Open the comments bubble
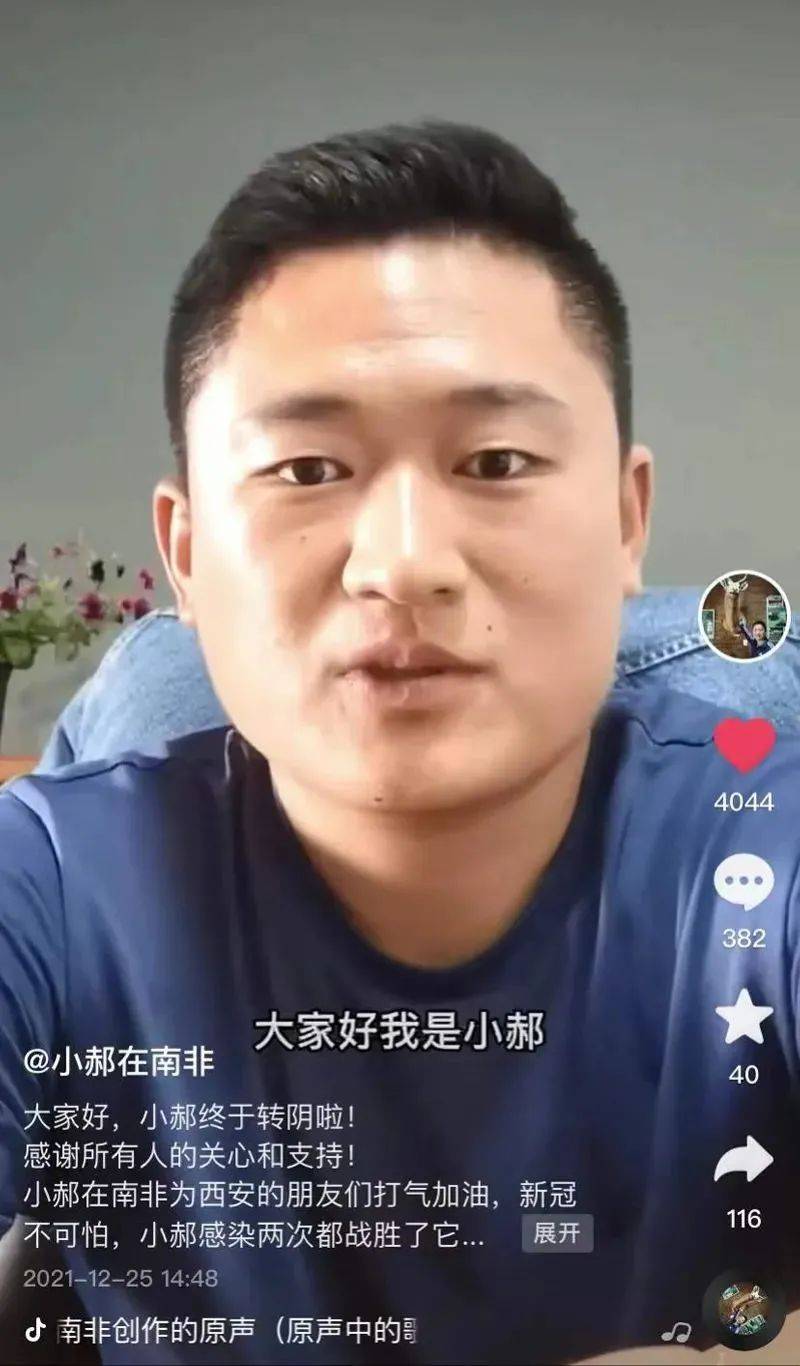This screenshot has width=800, height=1366. pos(744,882)
